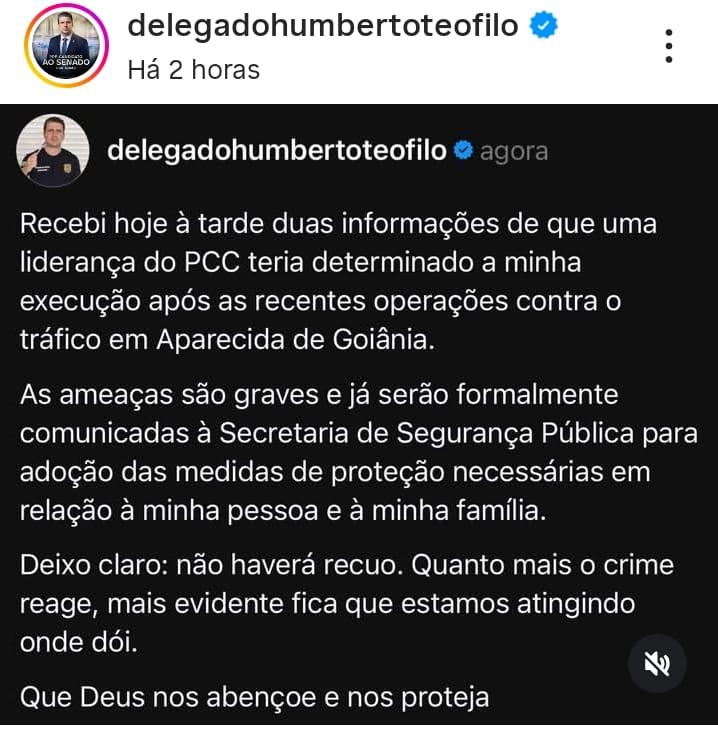The height and width of the screenshot is (735, 718).
Task: Open the three-dot overflow menu
Action: 669,46
